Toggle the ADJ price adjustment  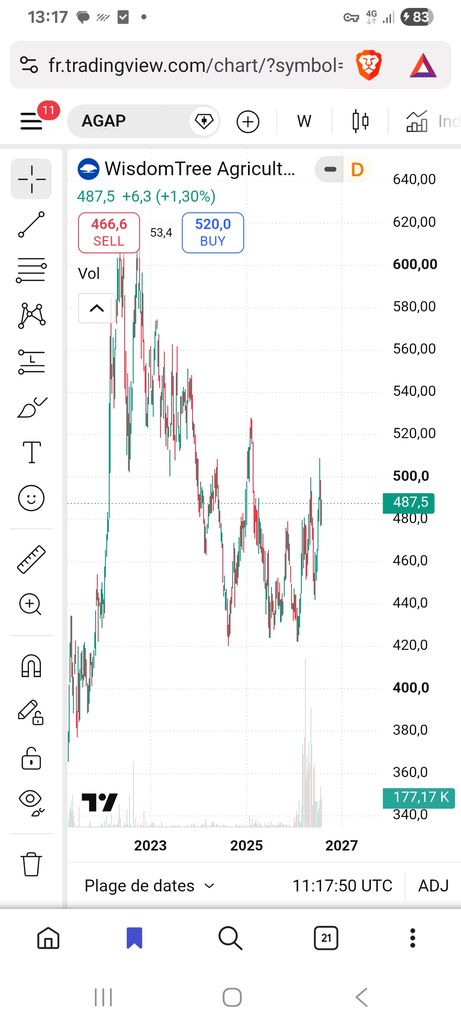[x=434, y=886]
